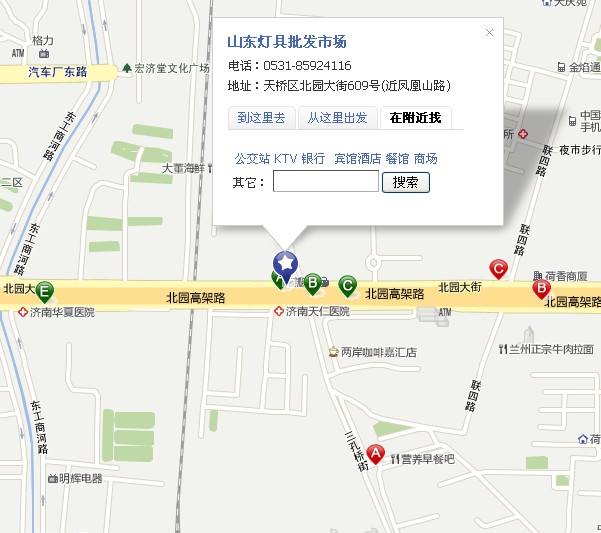
Task: Close the 山东灯具批发市场 info popup
Action: tap(489, 32)
